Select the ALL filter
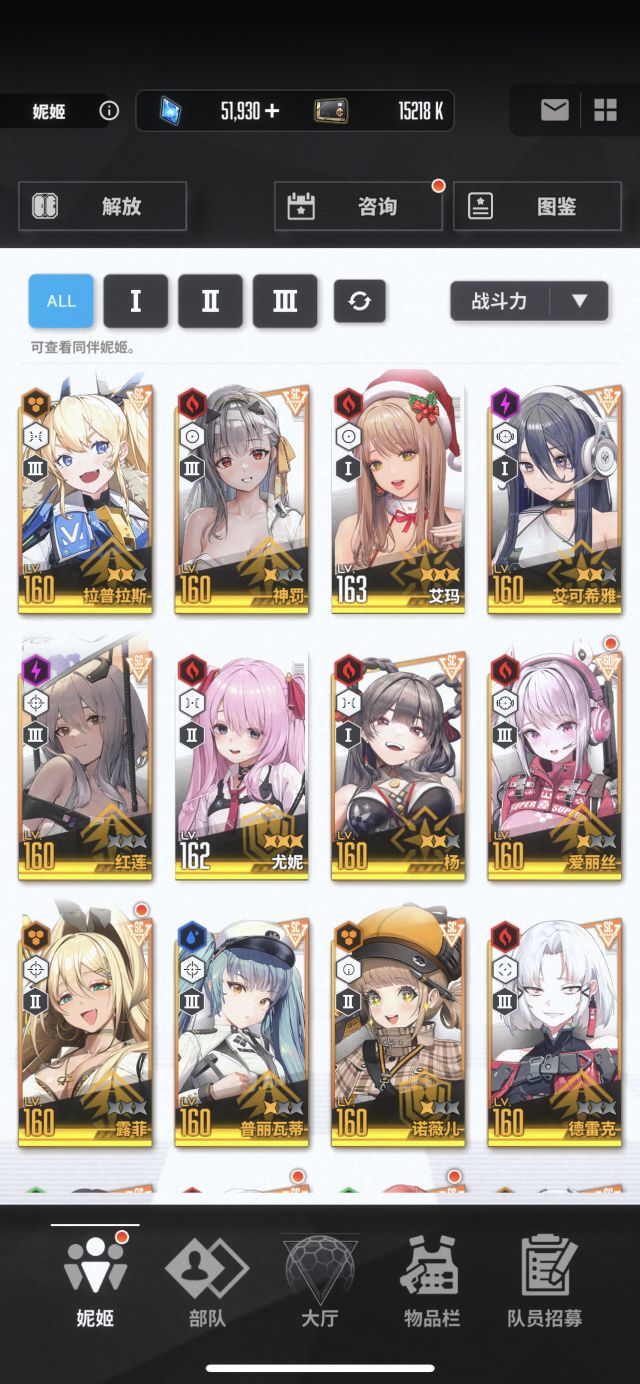Image resolution: width=640 pixels, height=1384 pixels. click(x=61, y=301)
